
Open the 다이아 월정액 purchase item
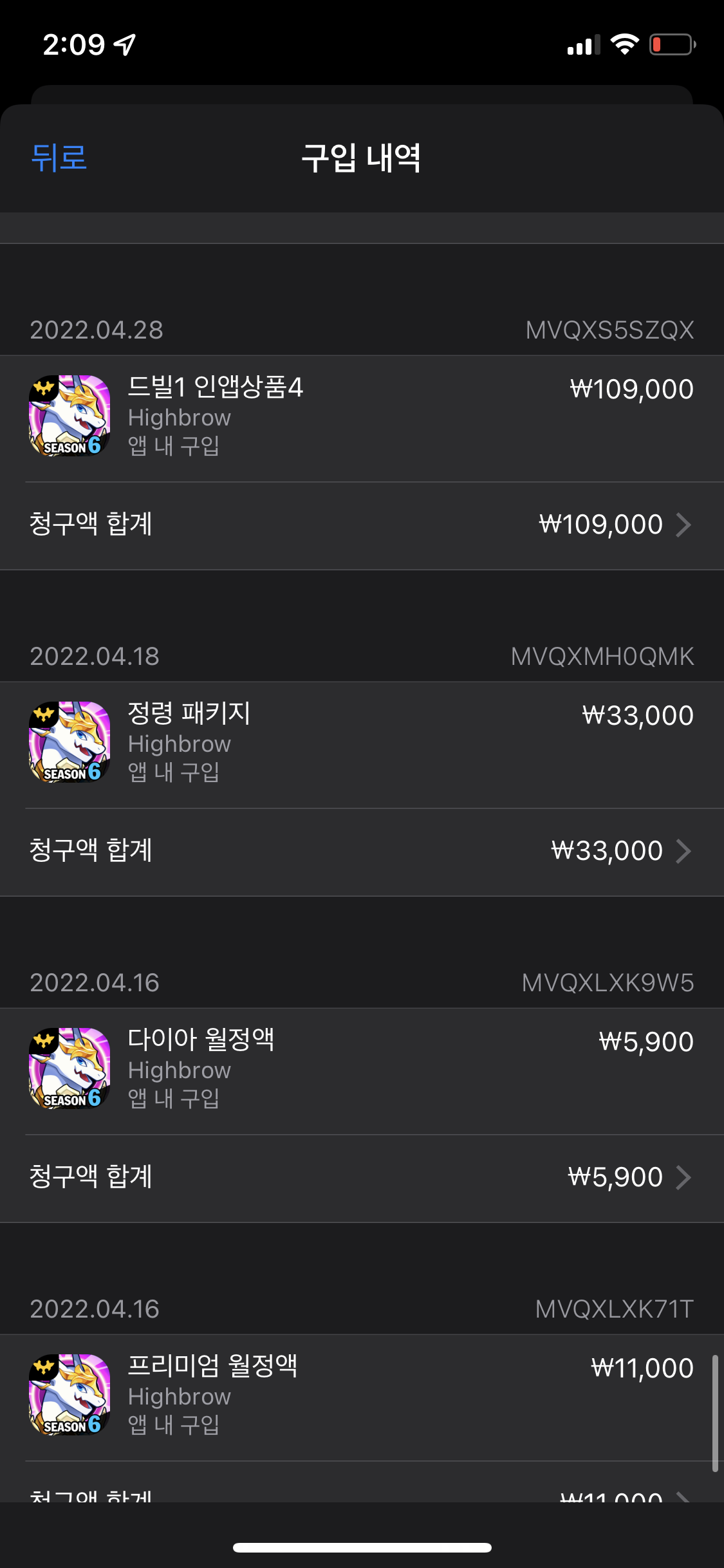point(362,1070)
